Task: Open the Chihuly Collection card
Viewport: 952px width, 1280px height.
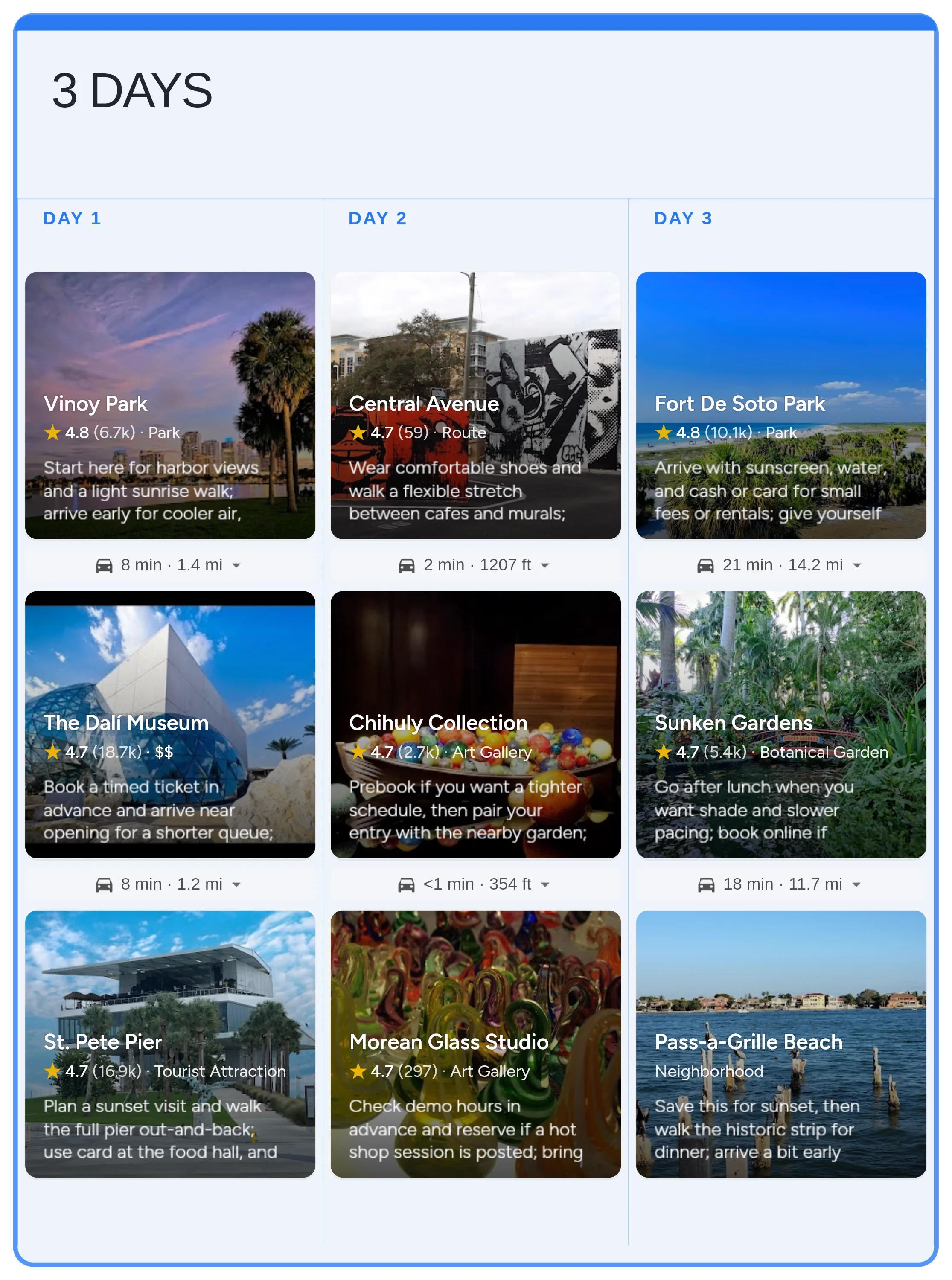Action: [475, 724]
